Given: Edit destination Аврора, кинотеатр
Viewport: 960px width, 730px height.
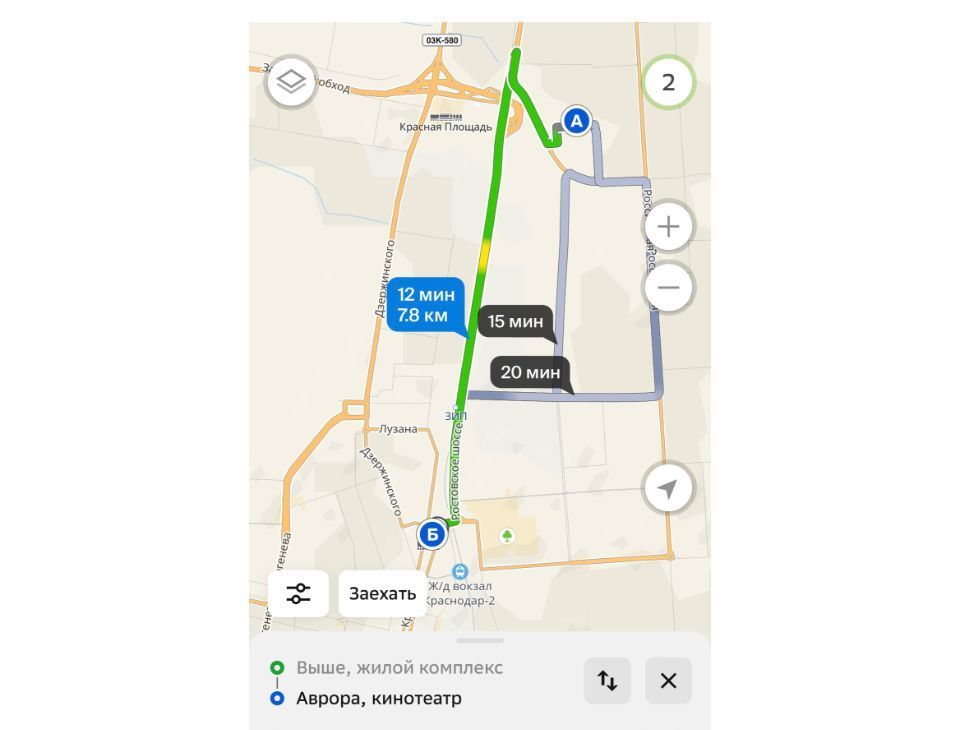Looking at the screenshot, I should point(378,698).
